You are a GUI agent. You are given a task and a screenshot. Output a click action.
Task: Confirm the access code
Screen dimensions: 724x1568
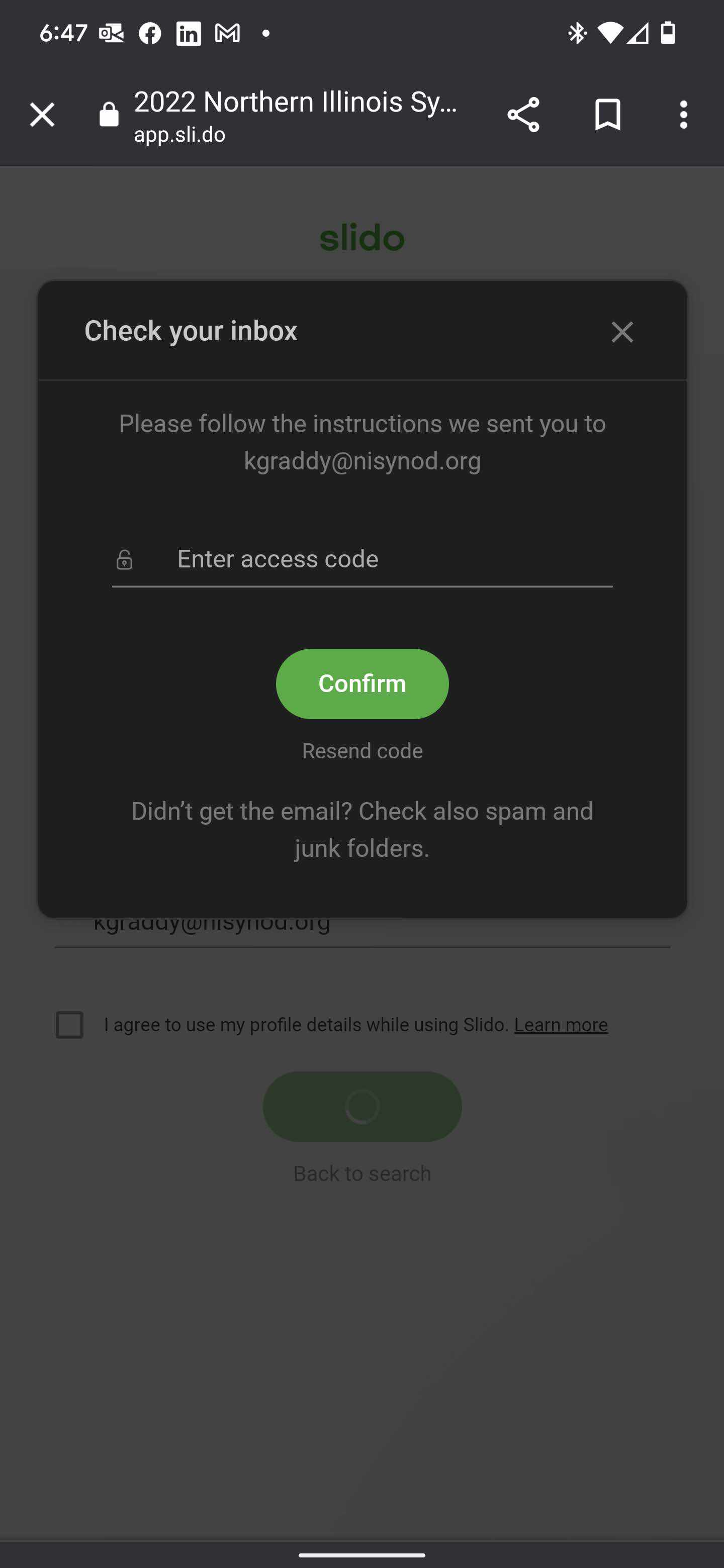click(363, 683)
